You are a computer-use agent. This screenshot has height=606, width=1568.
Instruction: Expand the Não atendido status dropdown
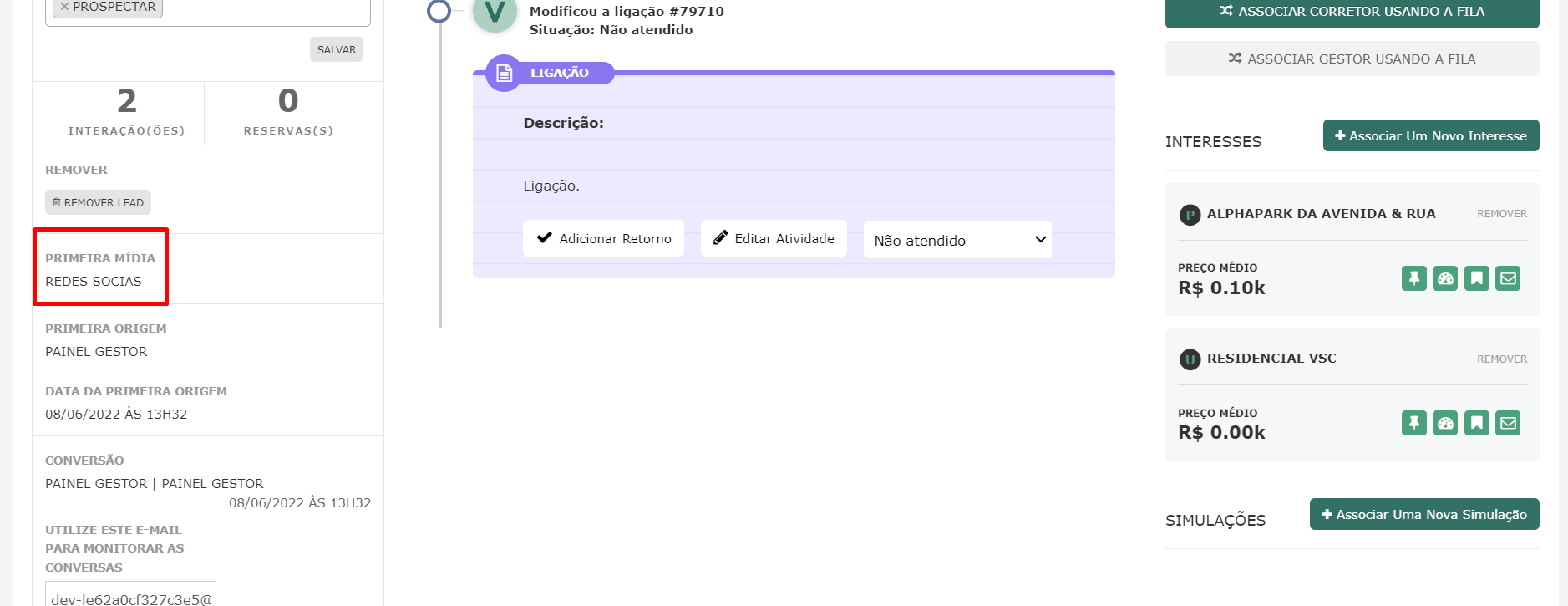(957, 240)
